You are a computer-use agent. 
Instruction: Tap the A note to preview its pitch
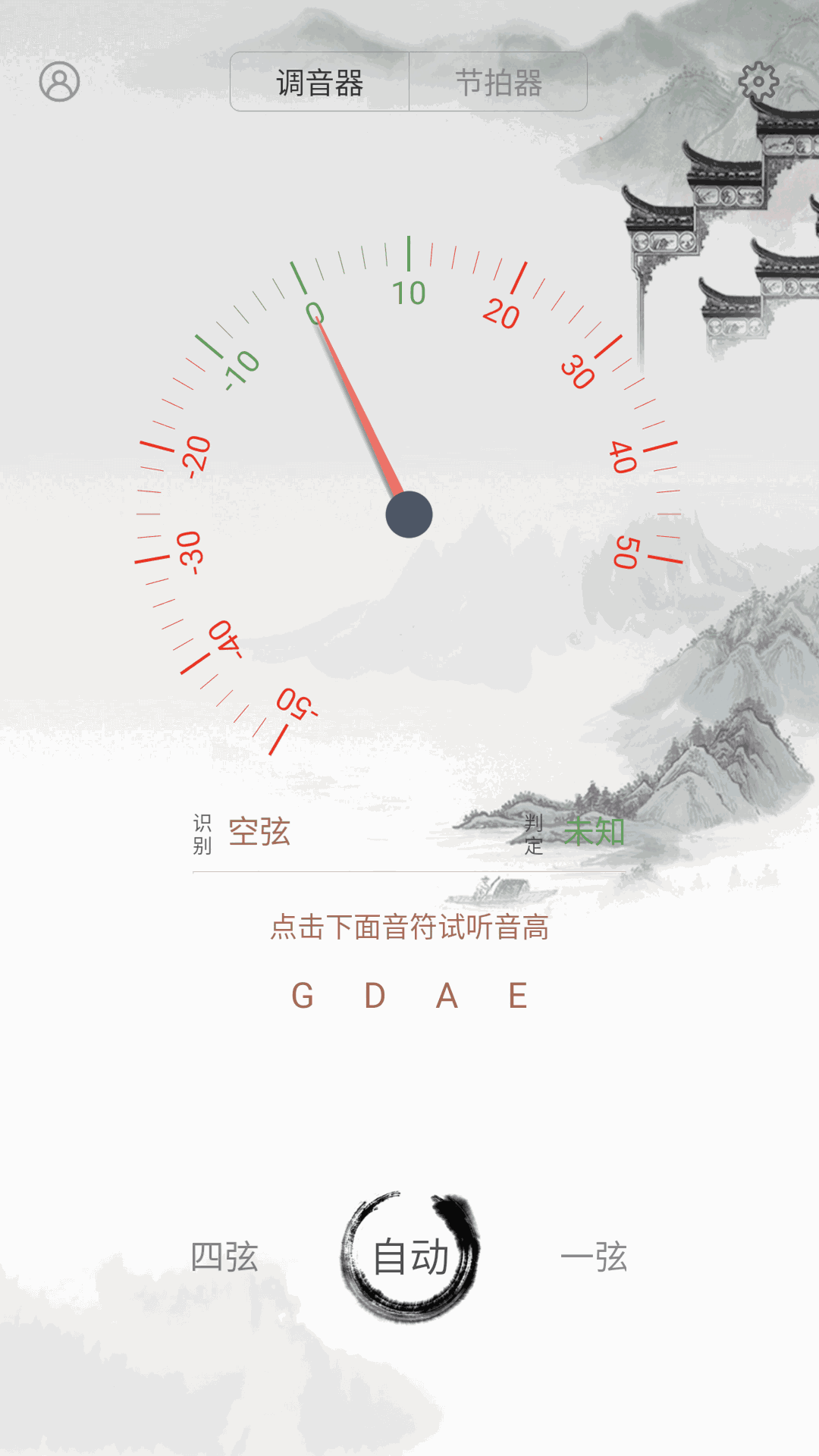click(x=447, y=994)
